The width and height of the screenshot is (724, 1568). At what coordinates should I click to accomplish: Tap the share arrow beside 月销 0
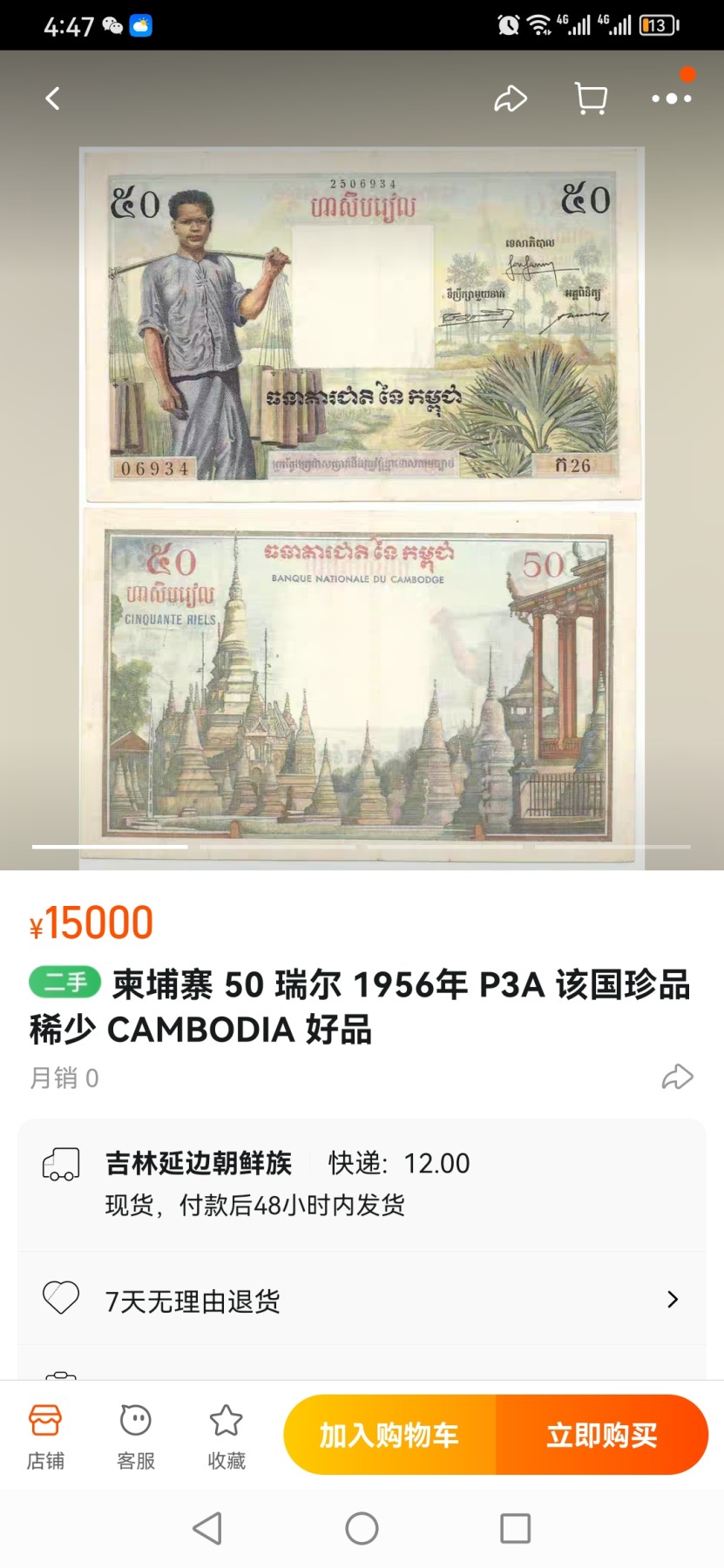point(677,1078)
